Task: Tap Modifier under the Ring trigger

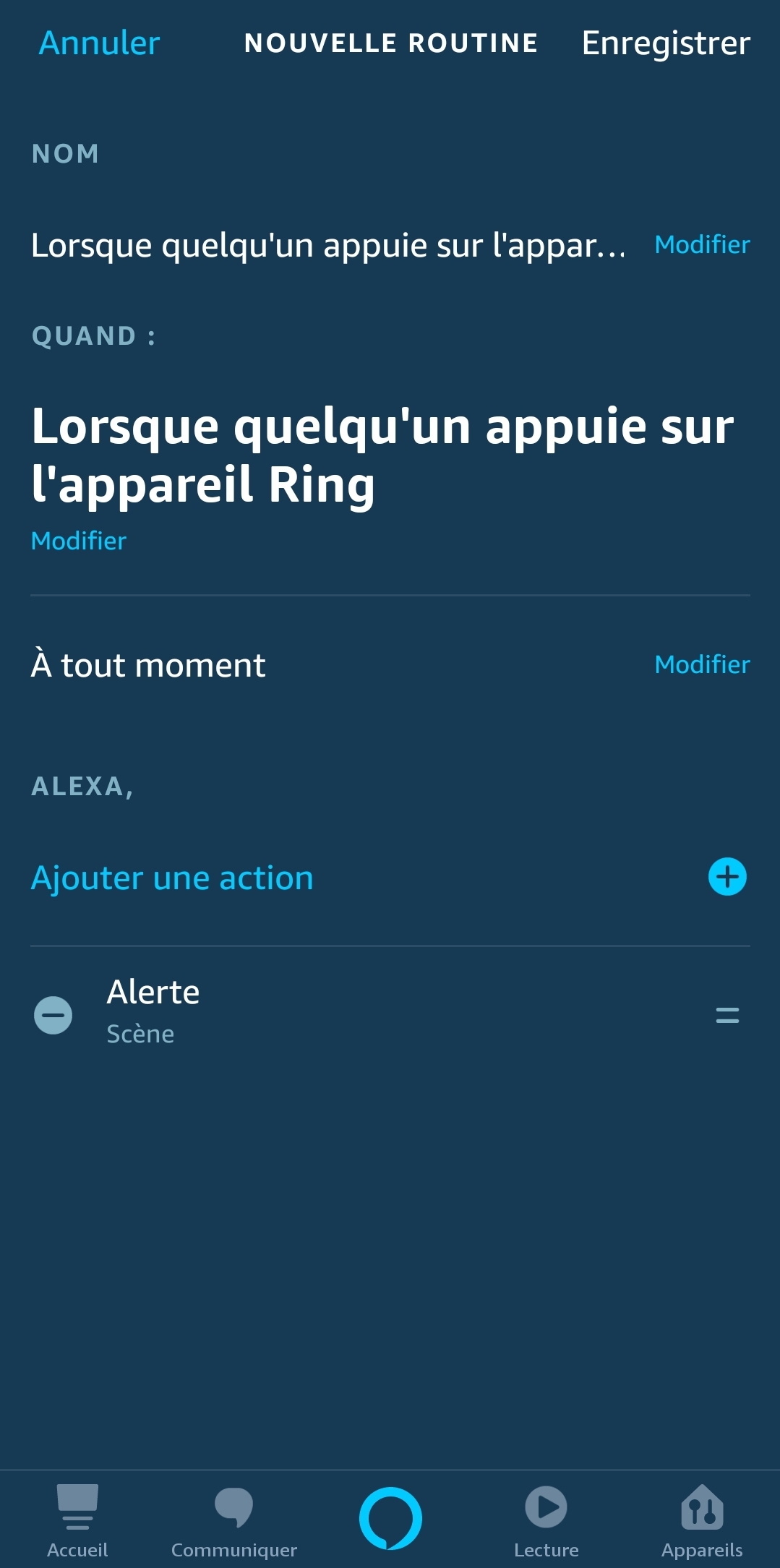Action: click(x=79, y=541)
